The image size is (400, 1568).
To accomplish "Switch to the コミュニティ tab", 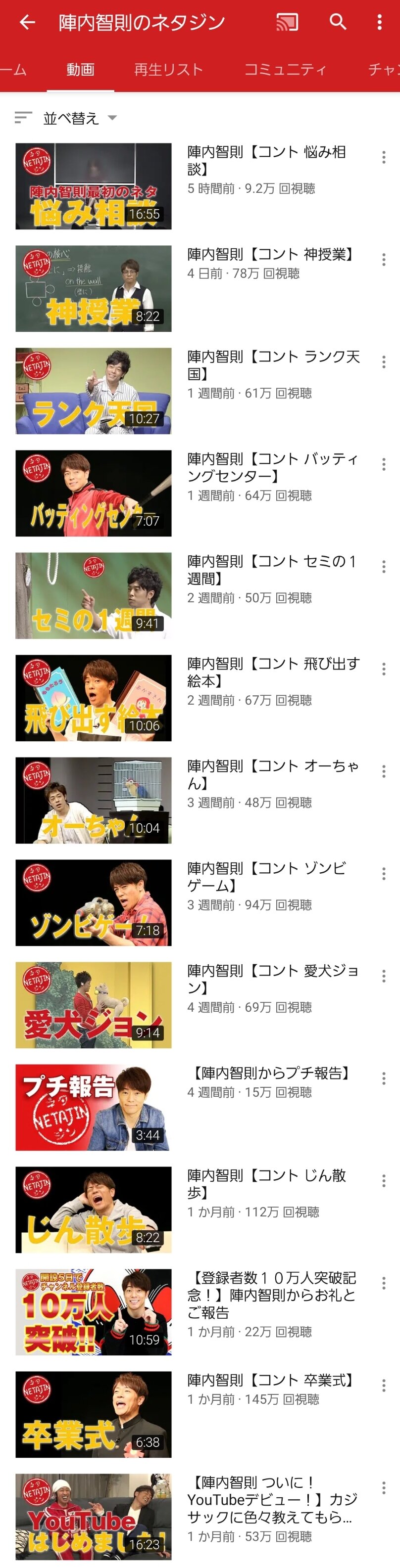I will pyautogui.click(x=285, y=69).
